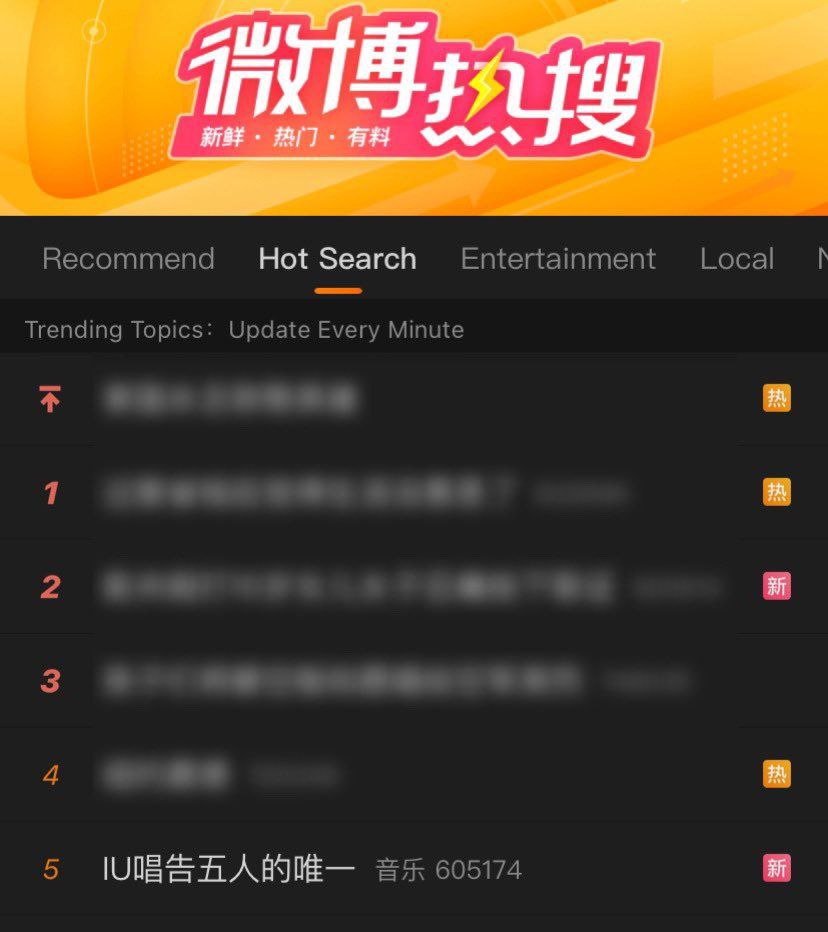The width and height of the screenshot is (828, 932).
Task: Open trending topic IU唱告五人的唯一
Action: coord(229,868)
